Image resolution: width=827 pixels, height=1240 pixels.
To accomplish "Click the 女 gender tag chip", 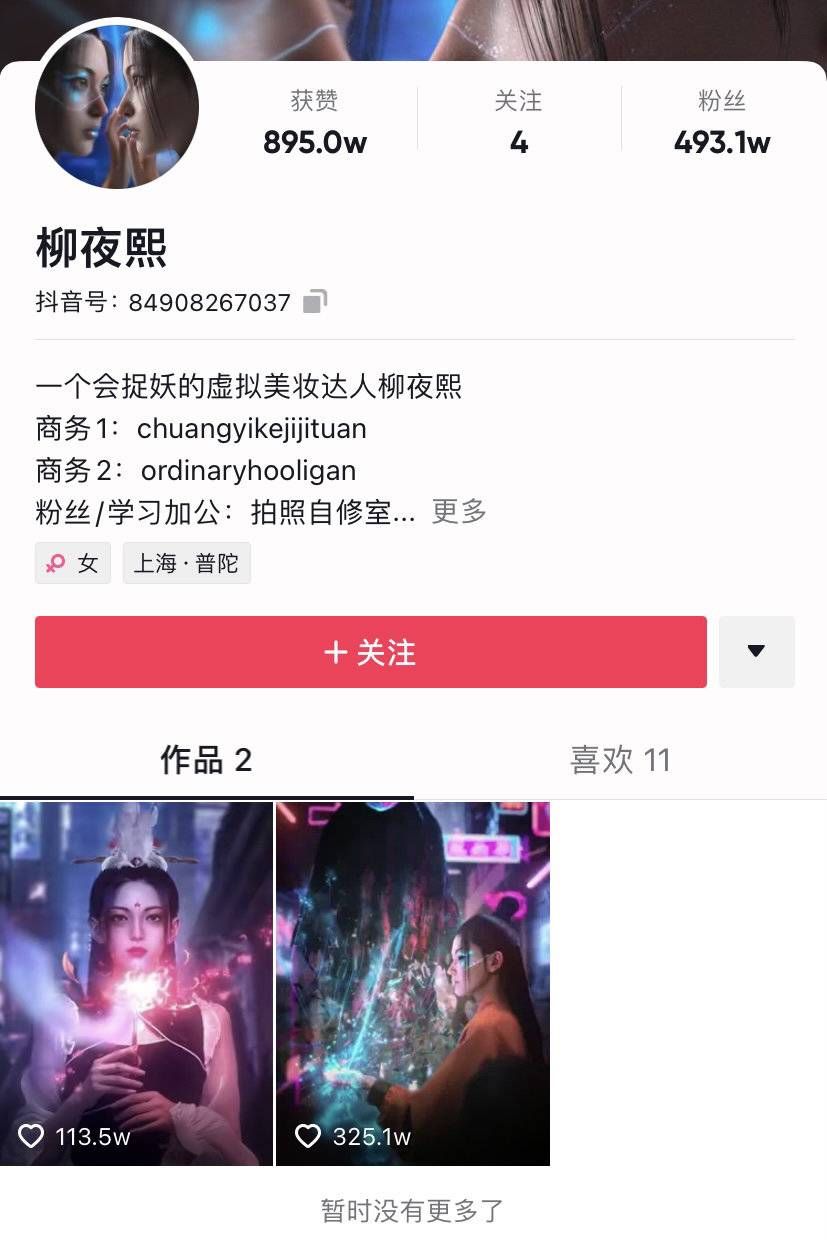I will coord(72,562).
